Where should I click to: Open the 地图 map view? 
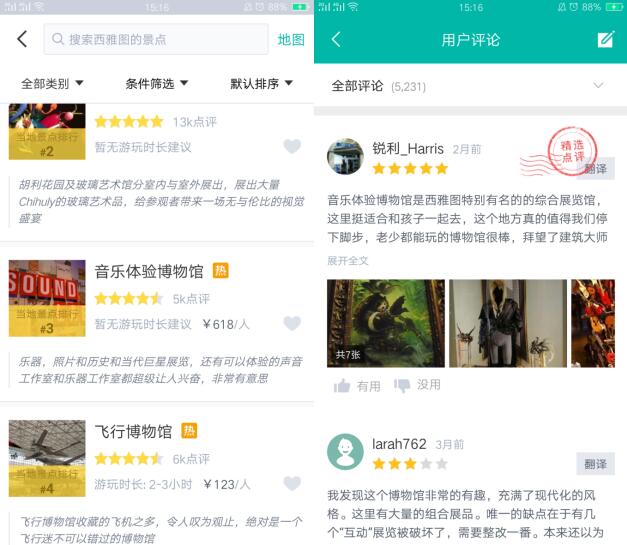tap(291, 40)
